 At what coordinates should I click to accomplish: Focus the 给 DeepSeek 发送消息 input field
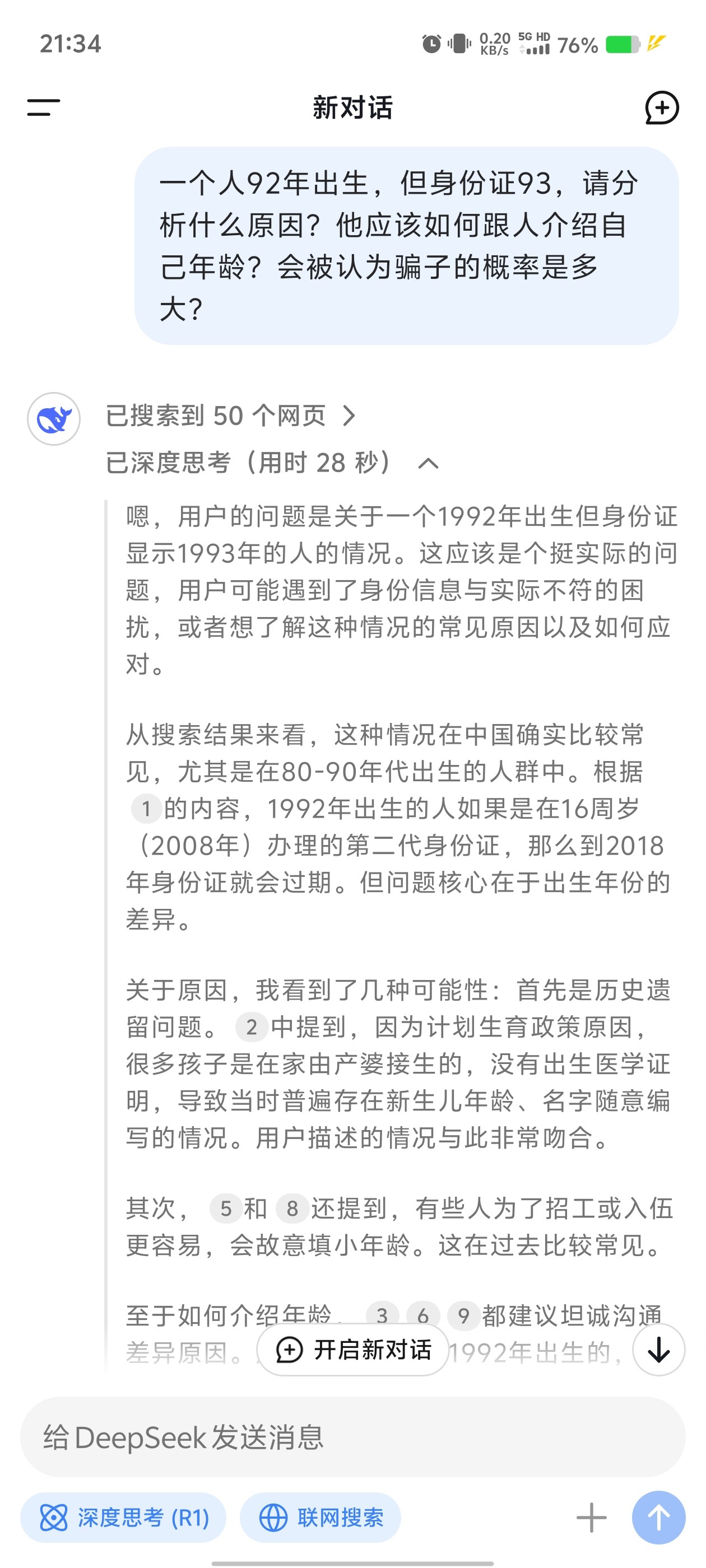pos(354,1437)
